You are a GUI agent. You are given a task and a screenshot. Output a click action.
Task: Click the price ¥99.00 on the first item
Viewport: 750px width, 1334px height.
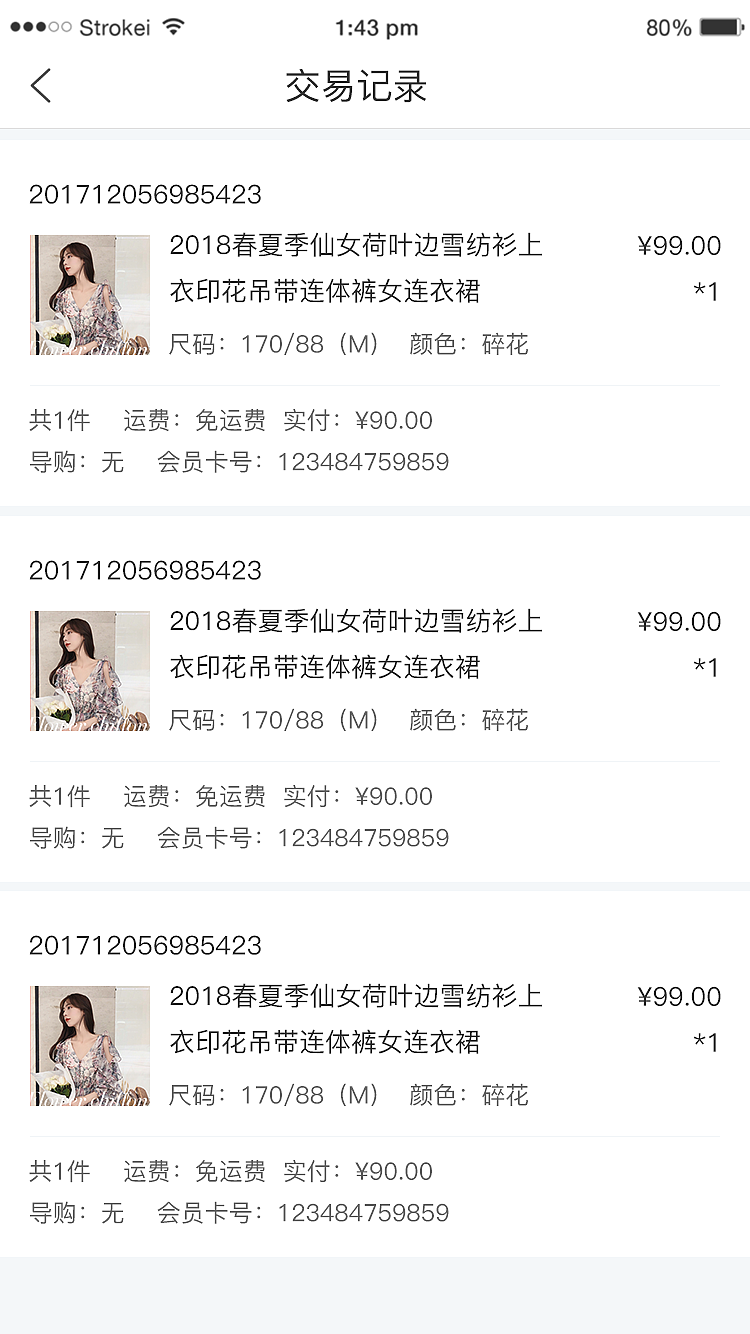point(679,245)
